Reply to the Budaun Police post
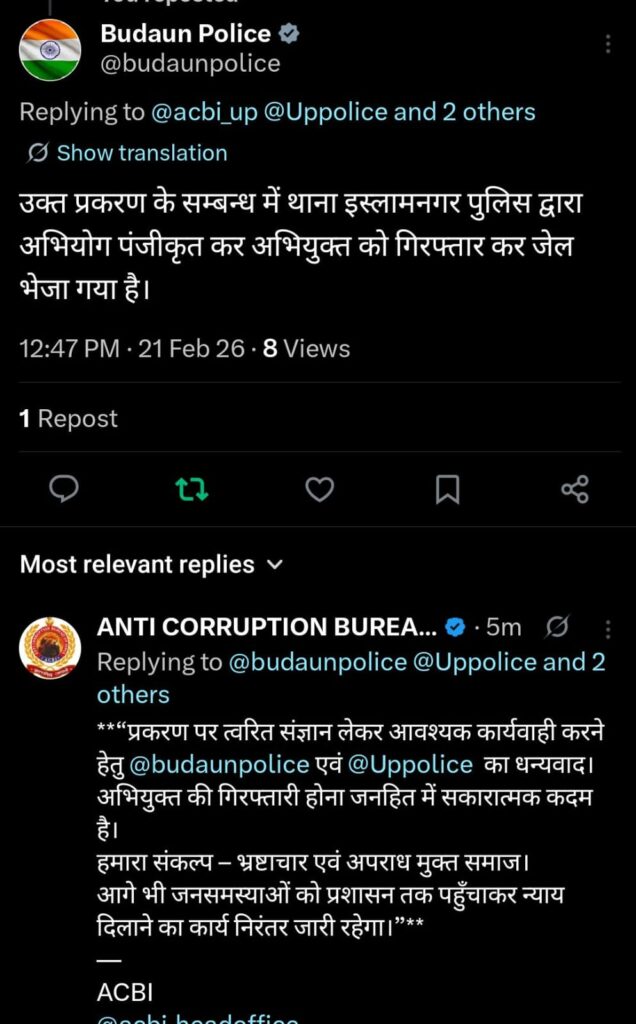636x1024 pixels. coord(64,489)
